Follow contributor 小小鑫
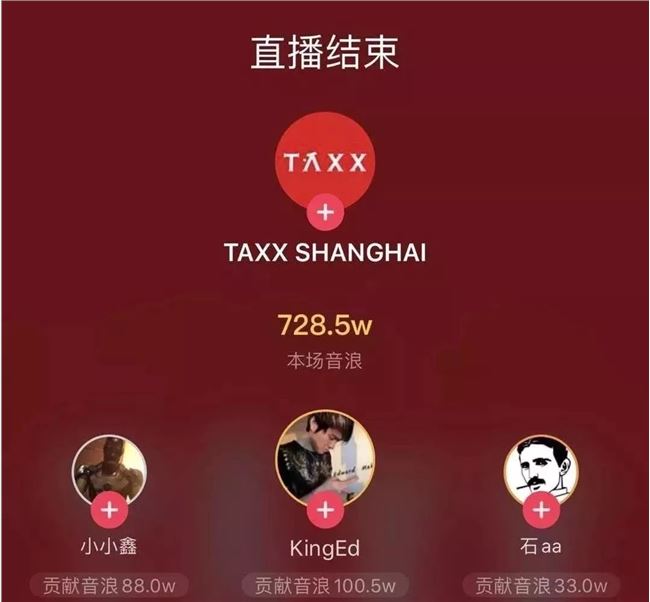650x602 pixels. [109, 509]
